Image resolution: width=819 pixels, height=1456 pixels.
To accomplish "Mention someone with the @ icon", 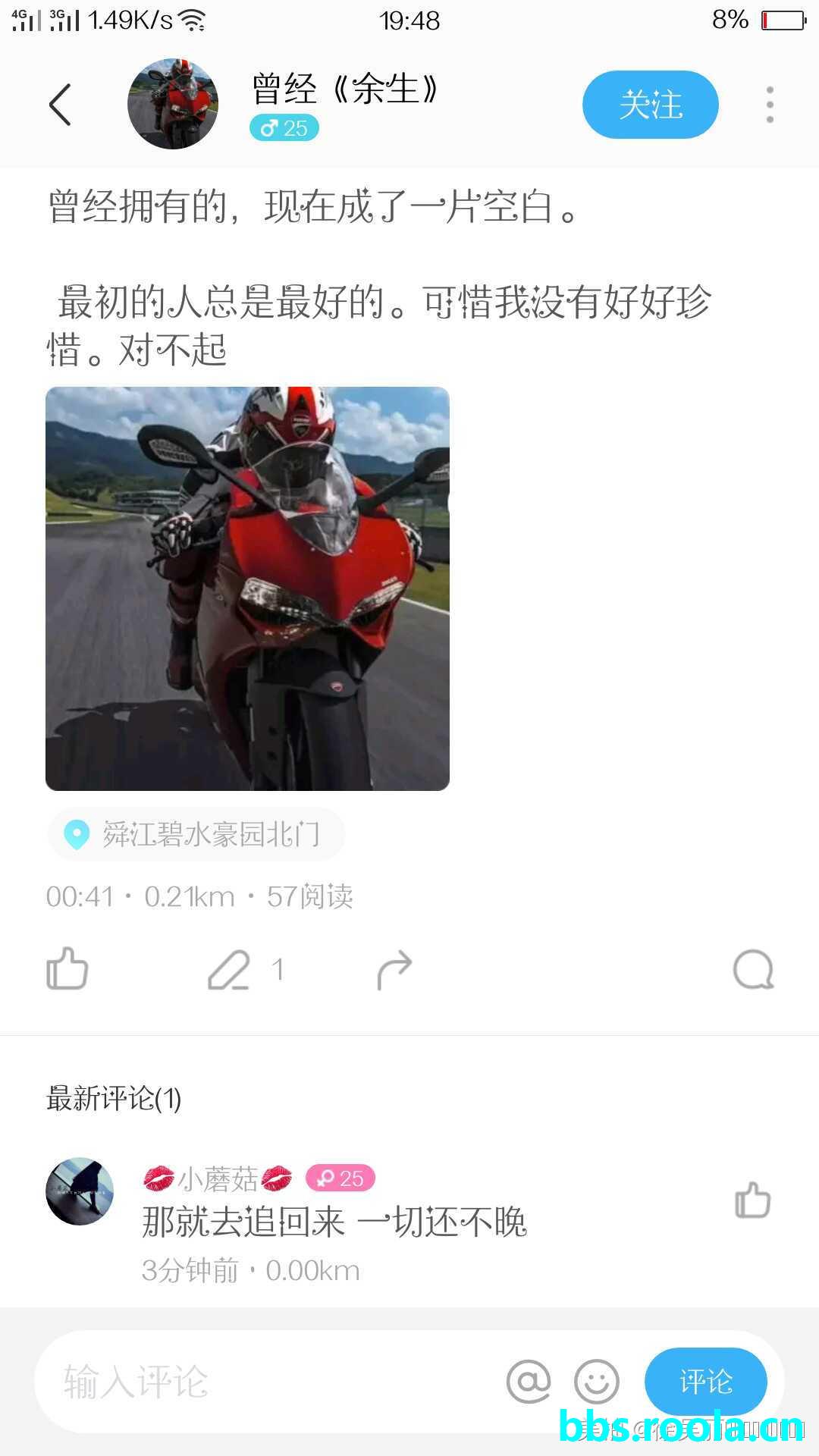I will click(529, 1382).
